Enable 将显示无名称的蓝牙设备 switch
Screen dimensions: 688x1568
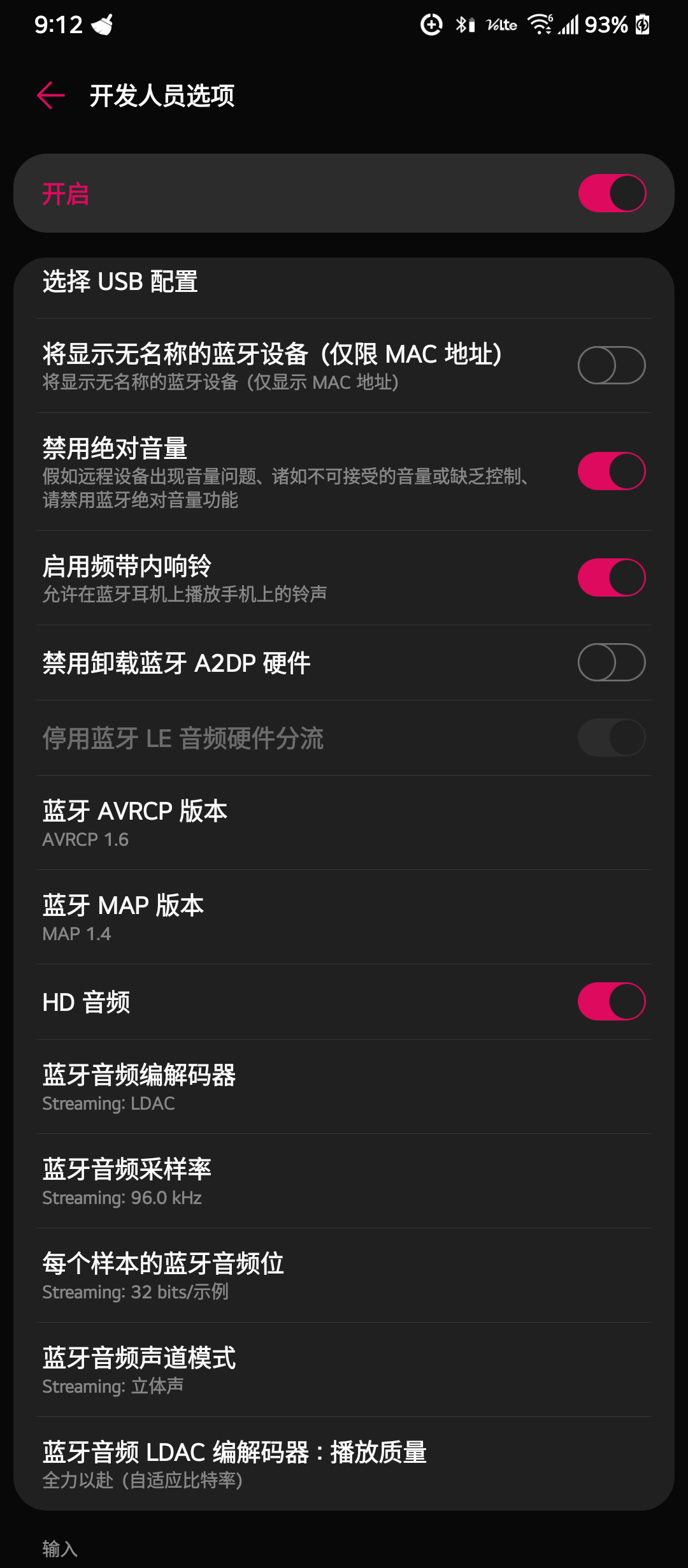point(612,365)
